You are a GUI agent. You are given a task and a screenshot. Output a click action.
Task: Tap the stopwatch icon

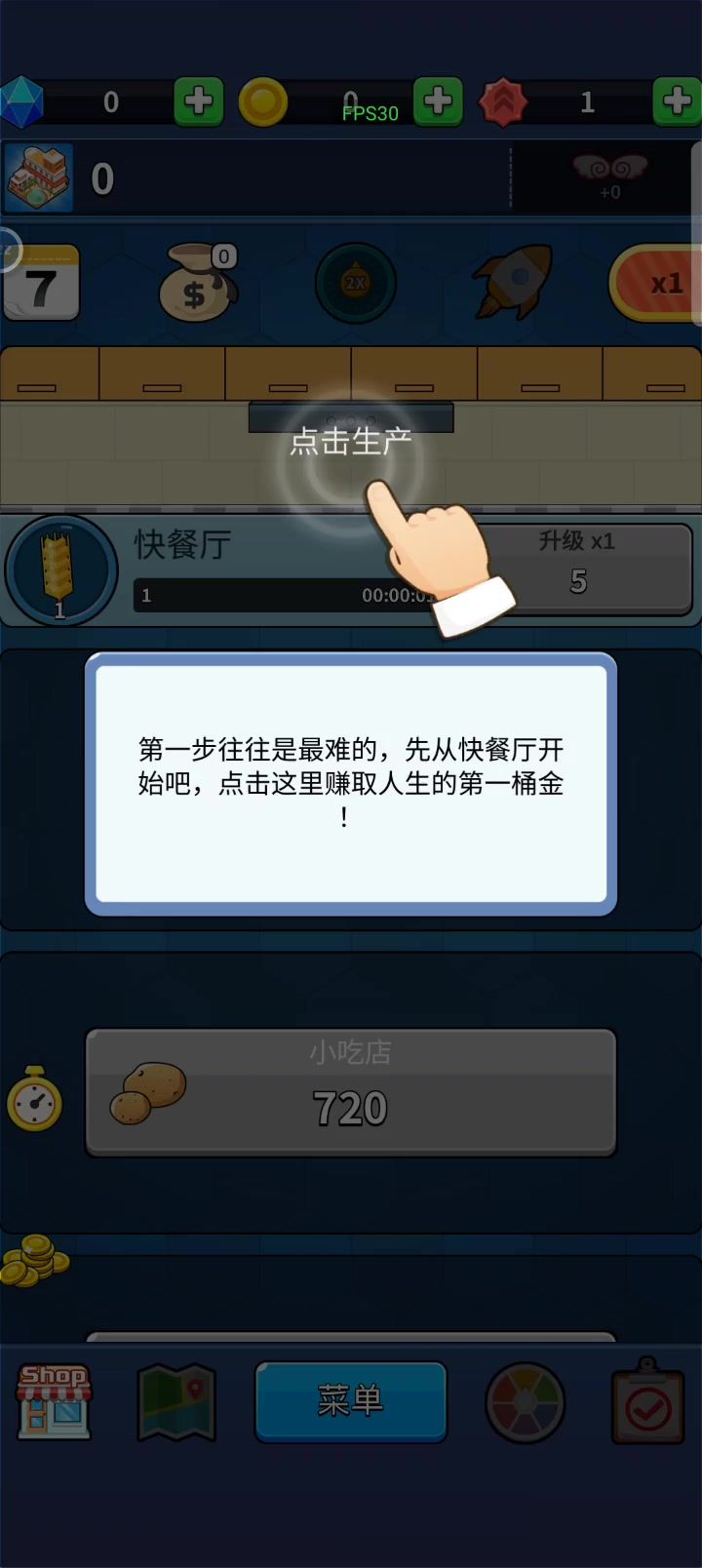34,1099
